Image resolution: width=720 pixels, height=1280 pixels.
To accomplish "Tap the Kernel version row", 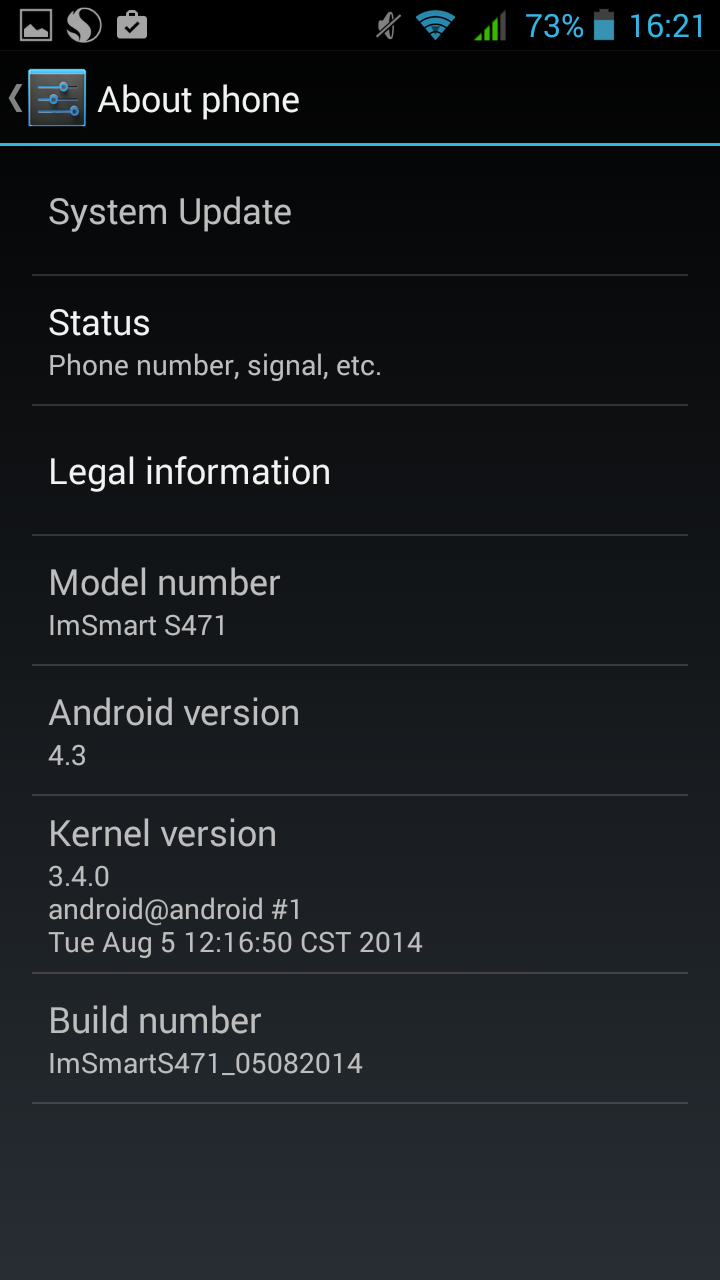I will [360, 884].
